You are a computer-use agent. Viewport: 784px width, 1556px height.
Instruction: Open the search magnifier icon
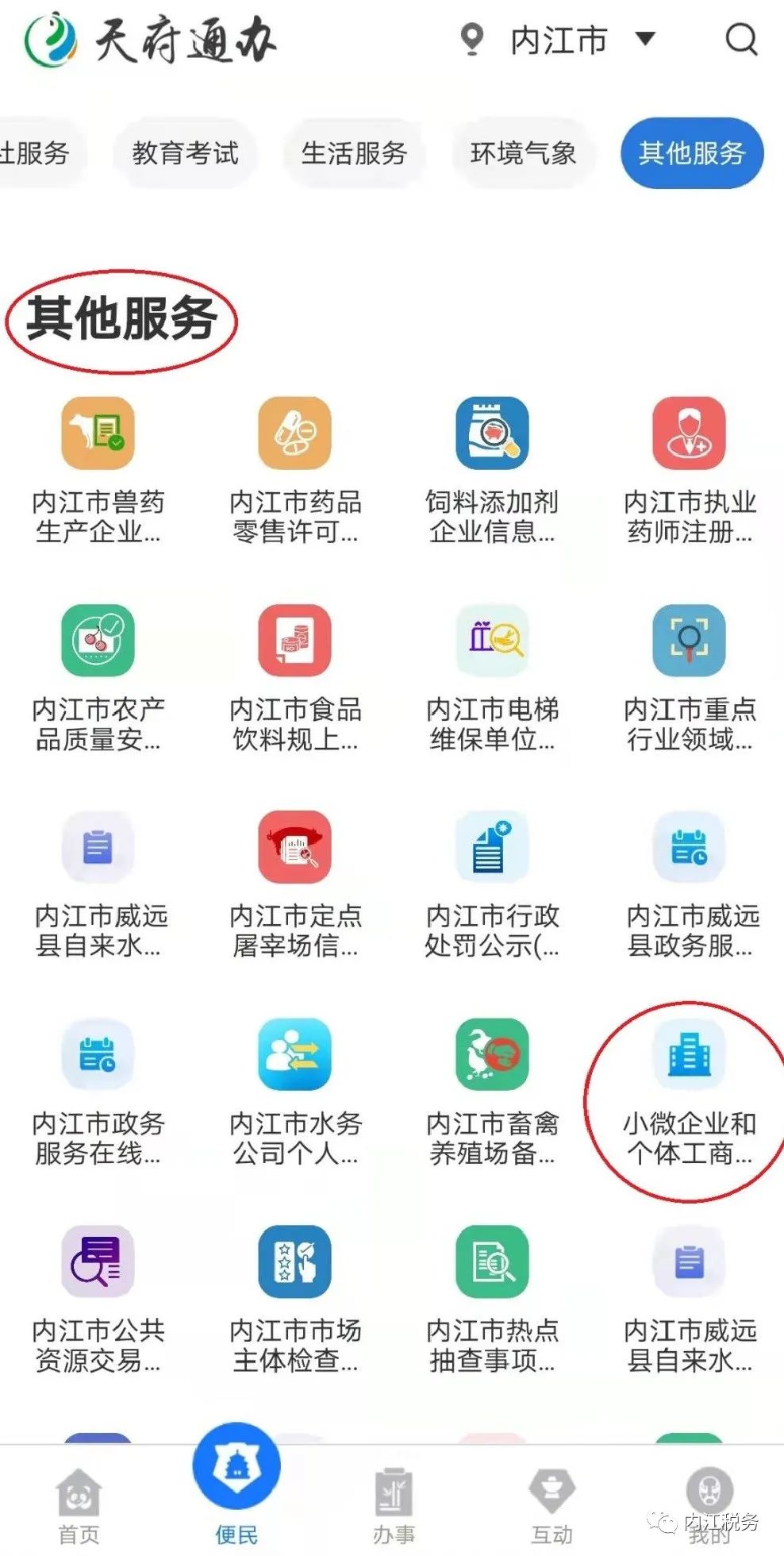741,39
